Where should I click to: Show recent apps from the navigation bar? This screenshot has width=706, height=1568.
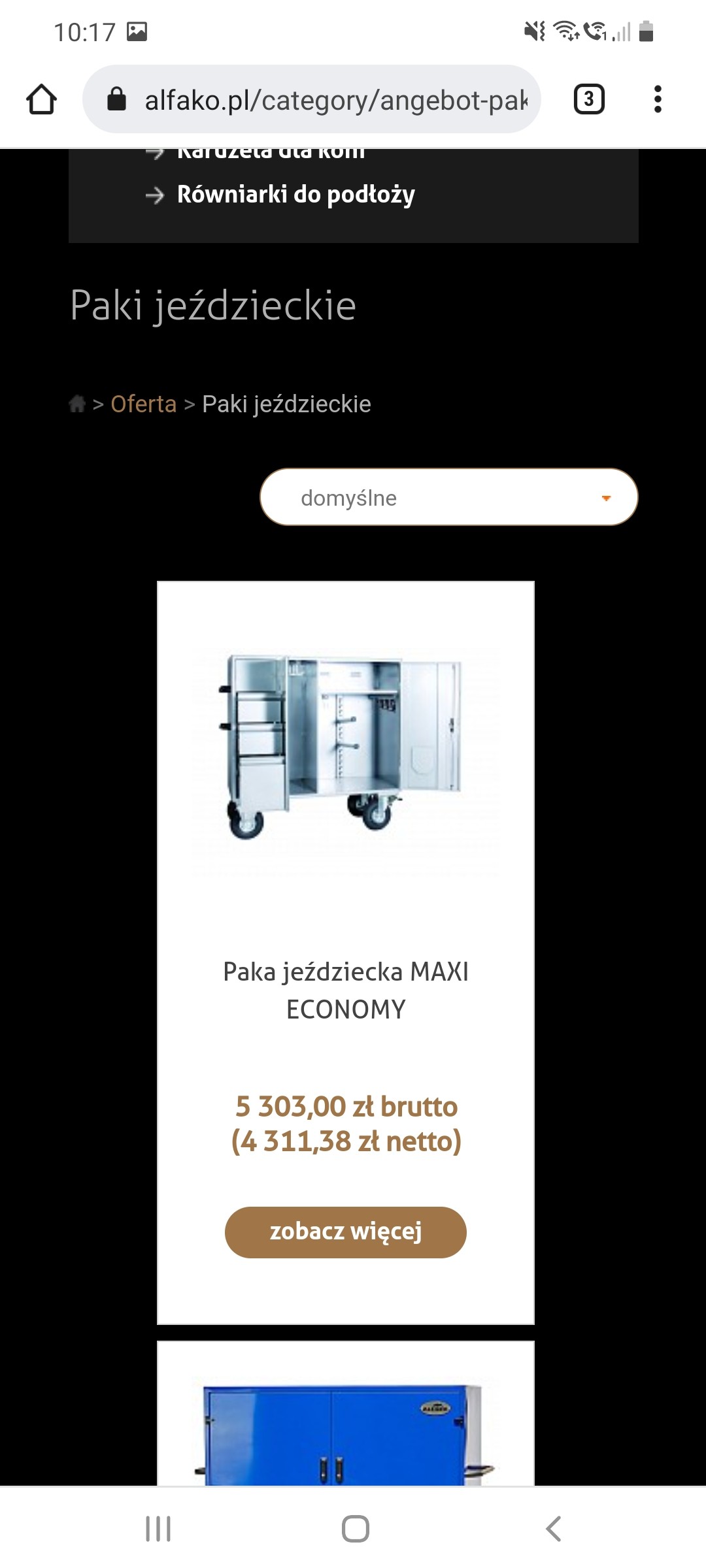158,1529
